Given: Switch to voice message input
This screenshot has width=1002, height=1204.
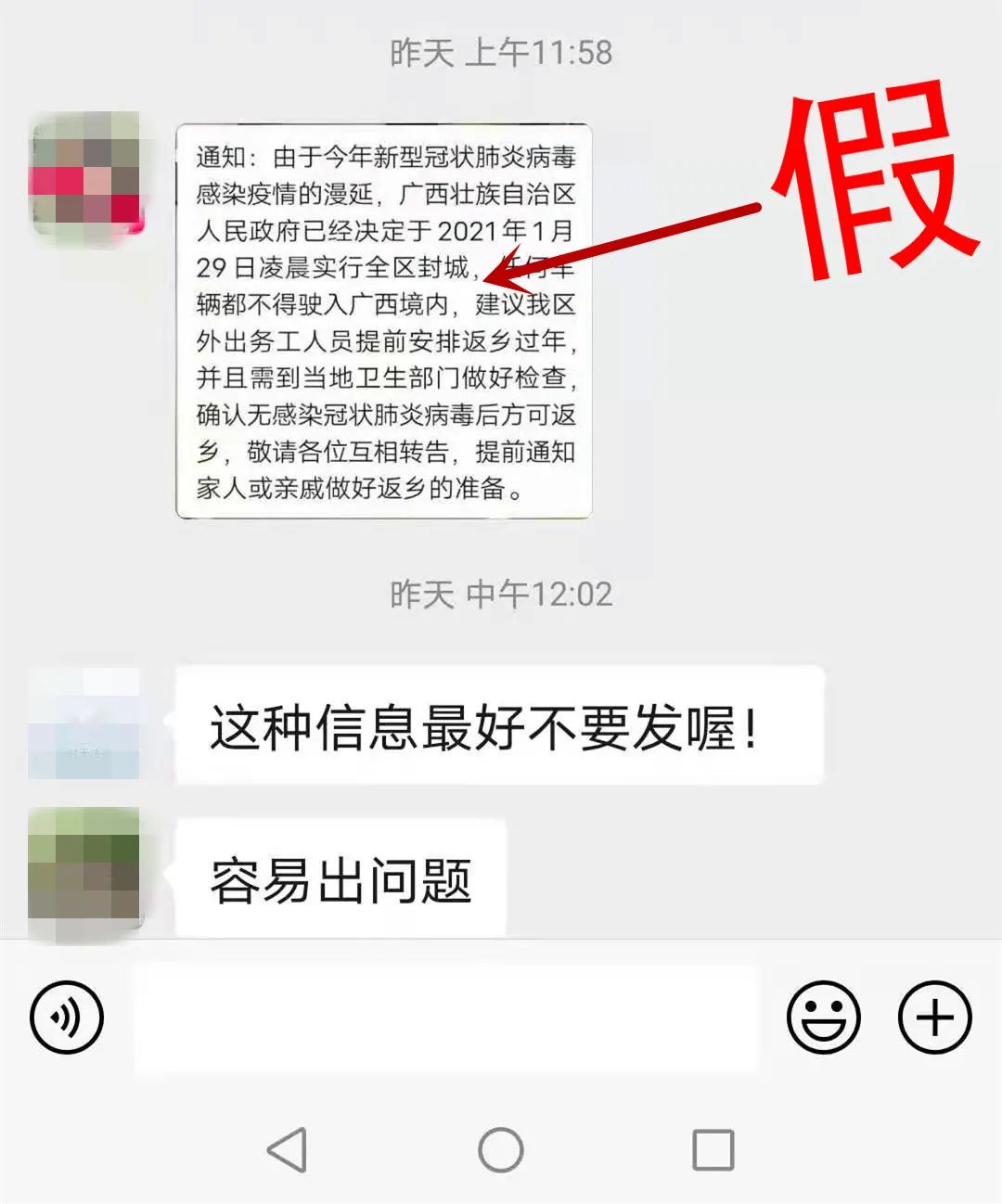Looking at the screenshot, I should (66, 1018).
